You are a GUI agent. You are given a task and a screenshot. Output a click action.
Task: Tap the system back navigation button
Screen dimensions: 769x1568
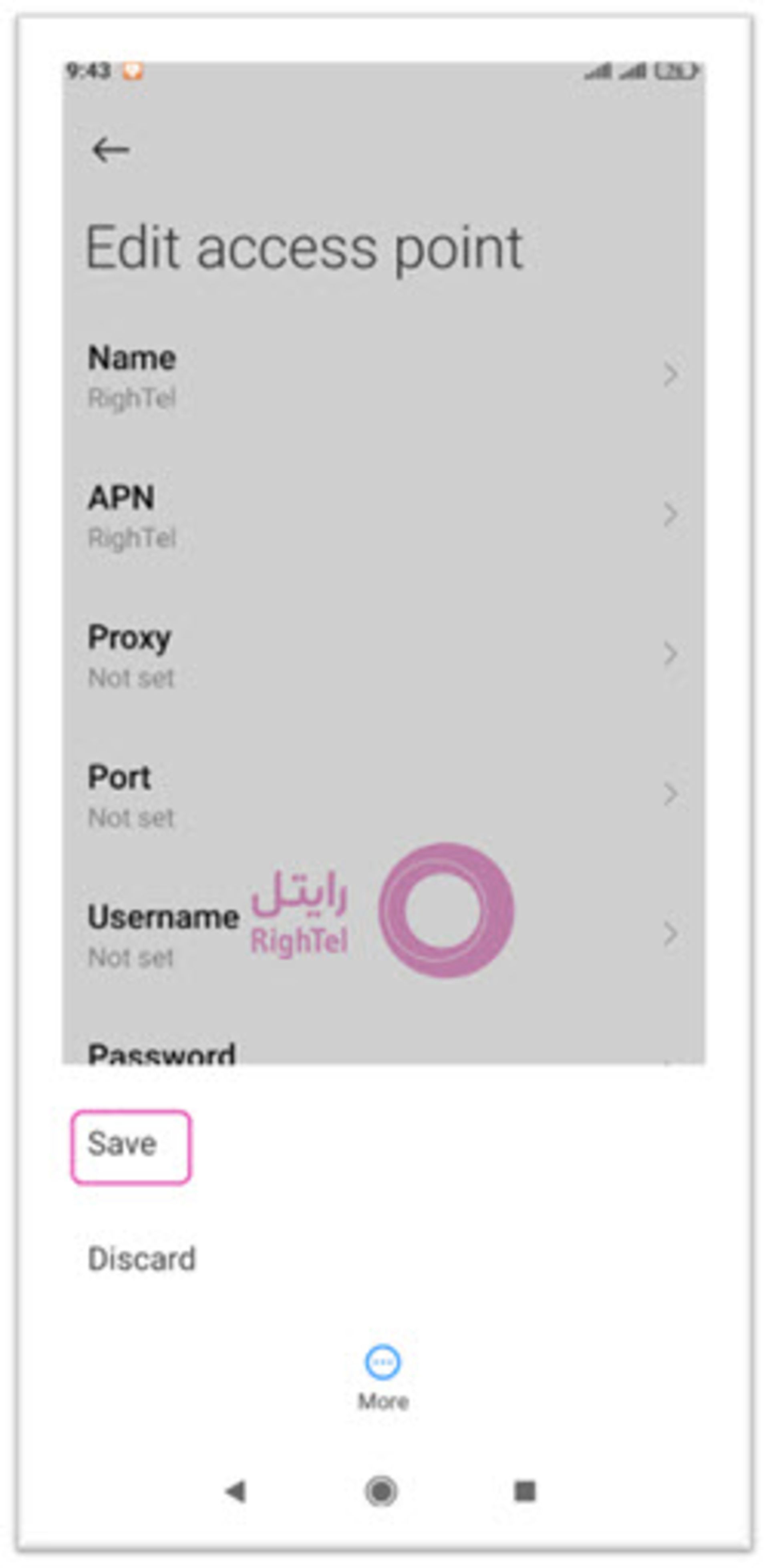[x=236, y=1491]
